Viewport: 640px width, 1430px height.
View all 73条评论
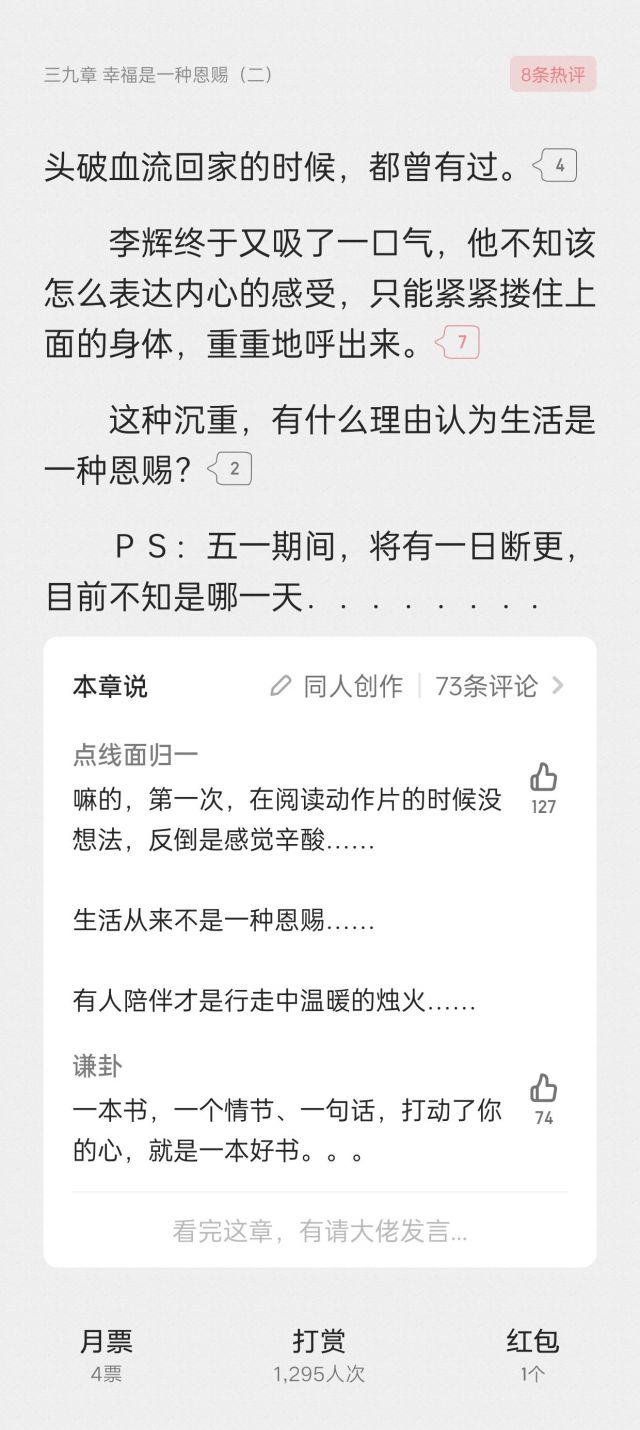point(500,686)
